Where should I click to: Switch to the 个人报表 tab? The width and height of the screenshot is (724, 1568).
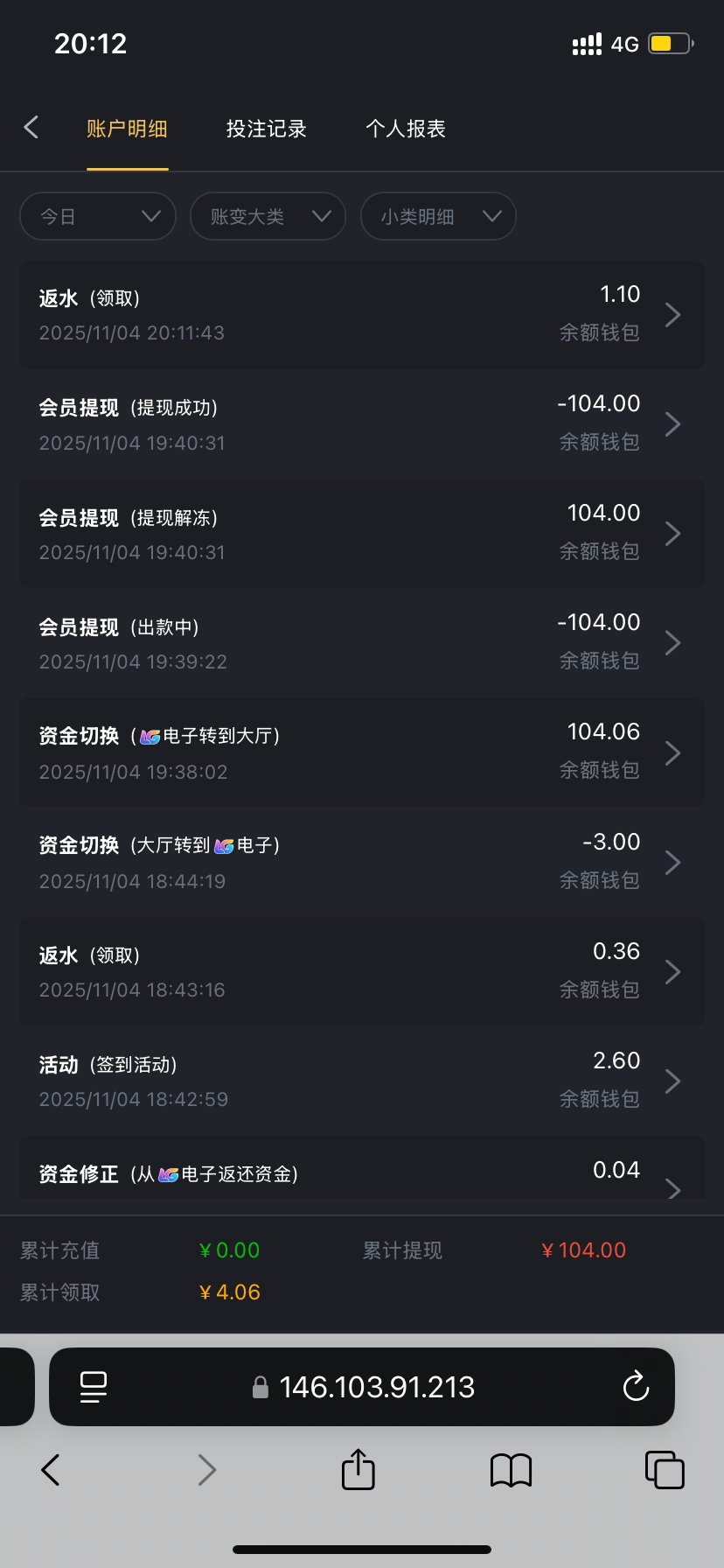click(406, 129)
